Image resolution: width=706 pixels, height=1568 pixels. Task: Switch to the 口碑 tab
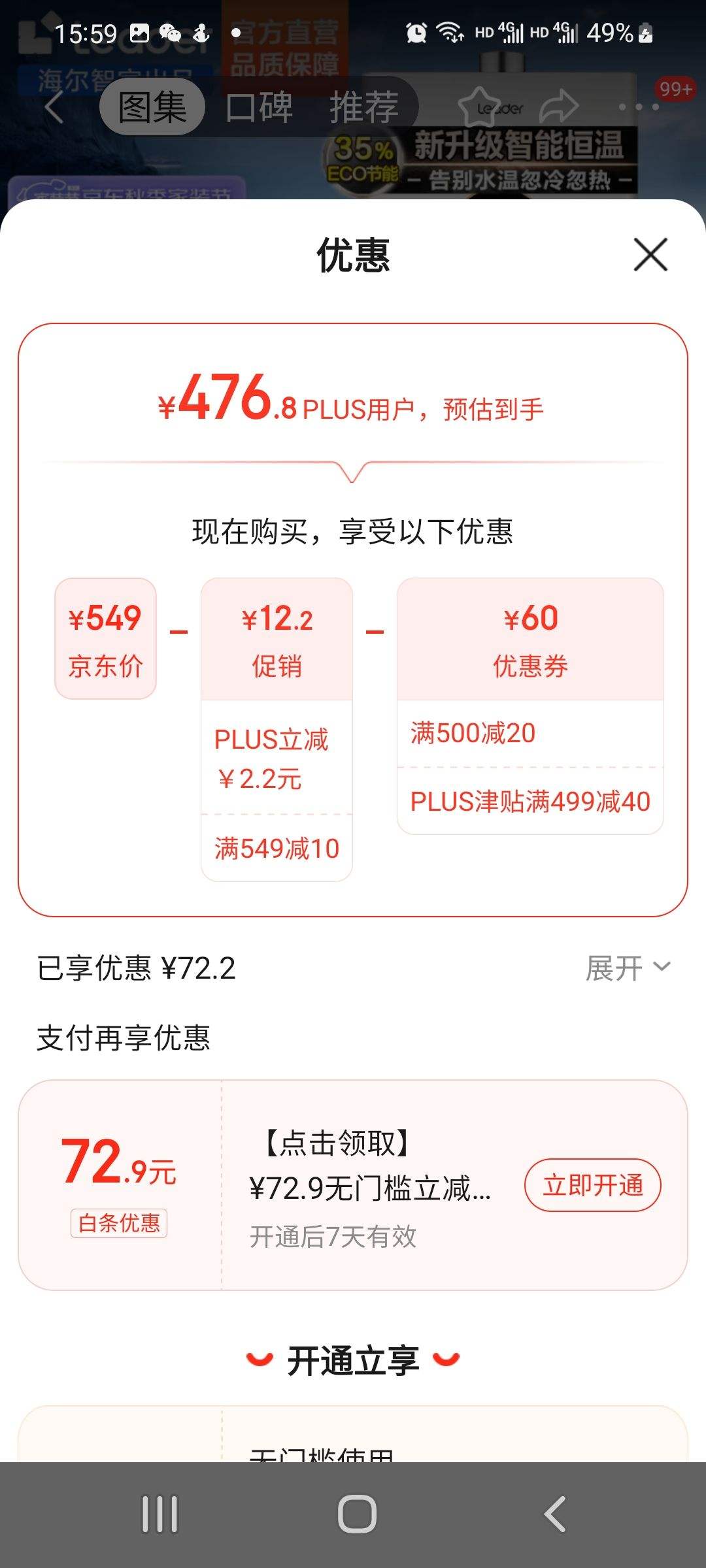(258, 107)
